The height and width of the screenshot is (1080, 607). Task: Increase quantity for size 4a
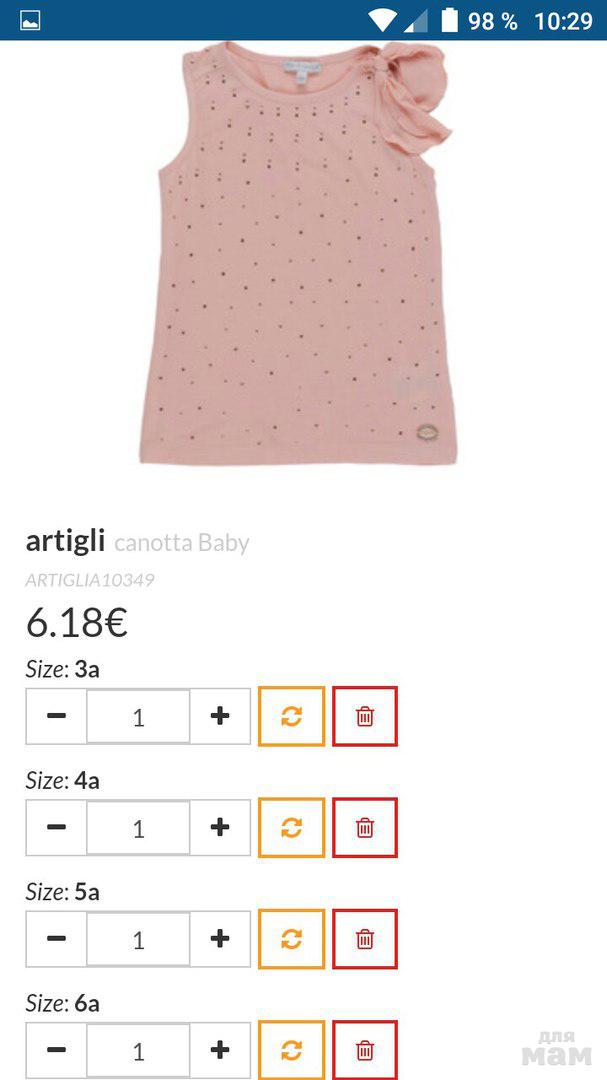220,828
